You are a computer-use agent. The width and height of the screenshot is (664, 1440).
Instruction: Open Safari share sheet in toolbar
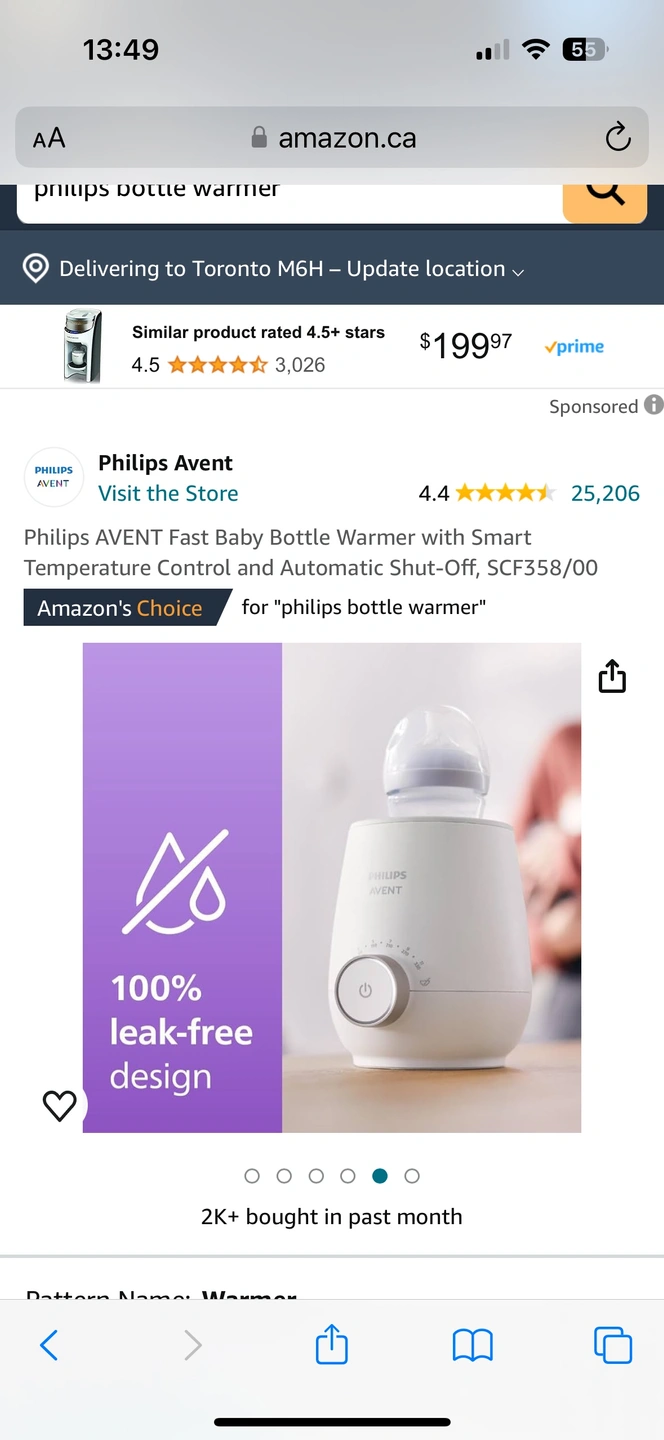[331, 1345]
